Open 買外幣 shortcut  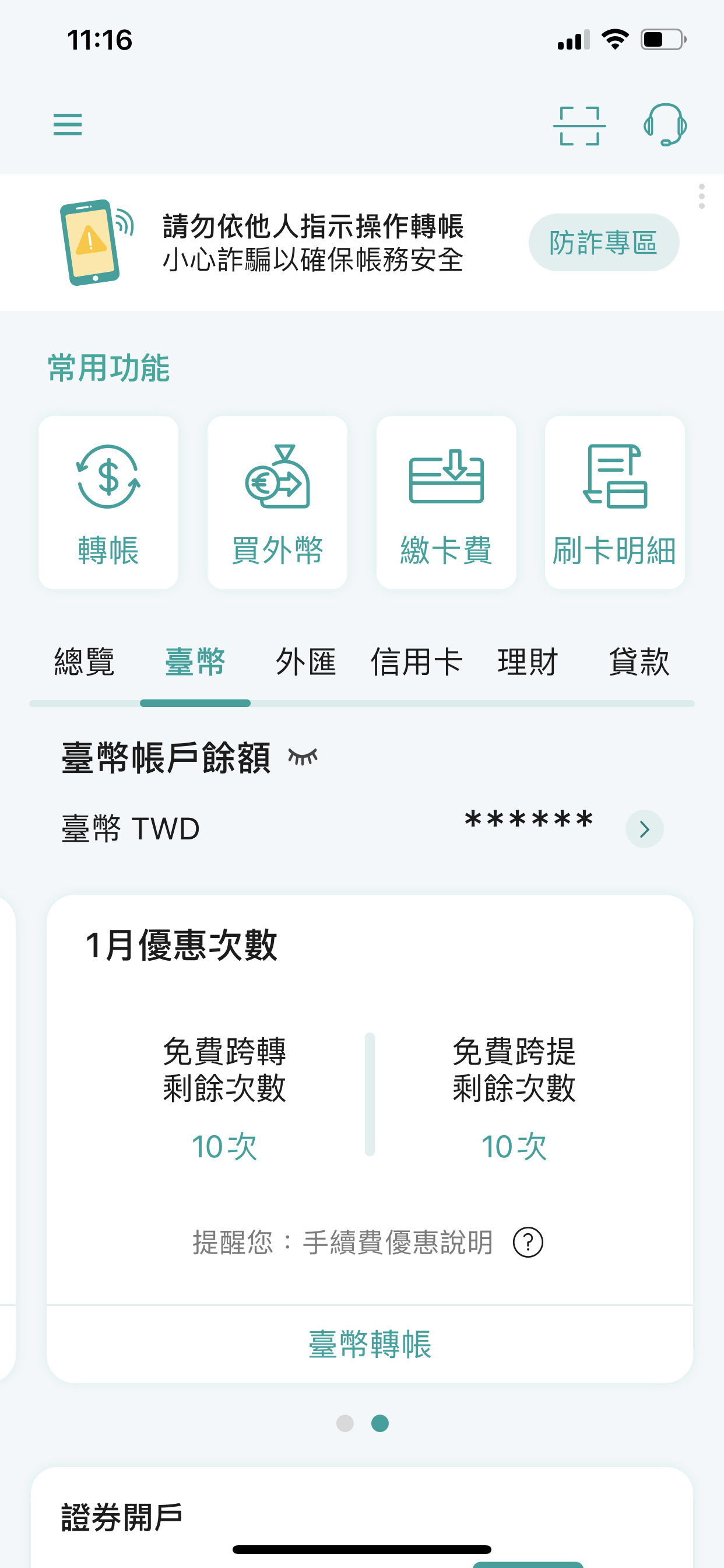(277, 502)
